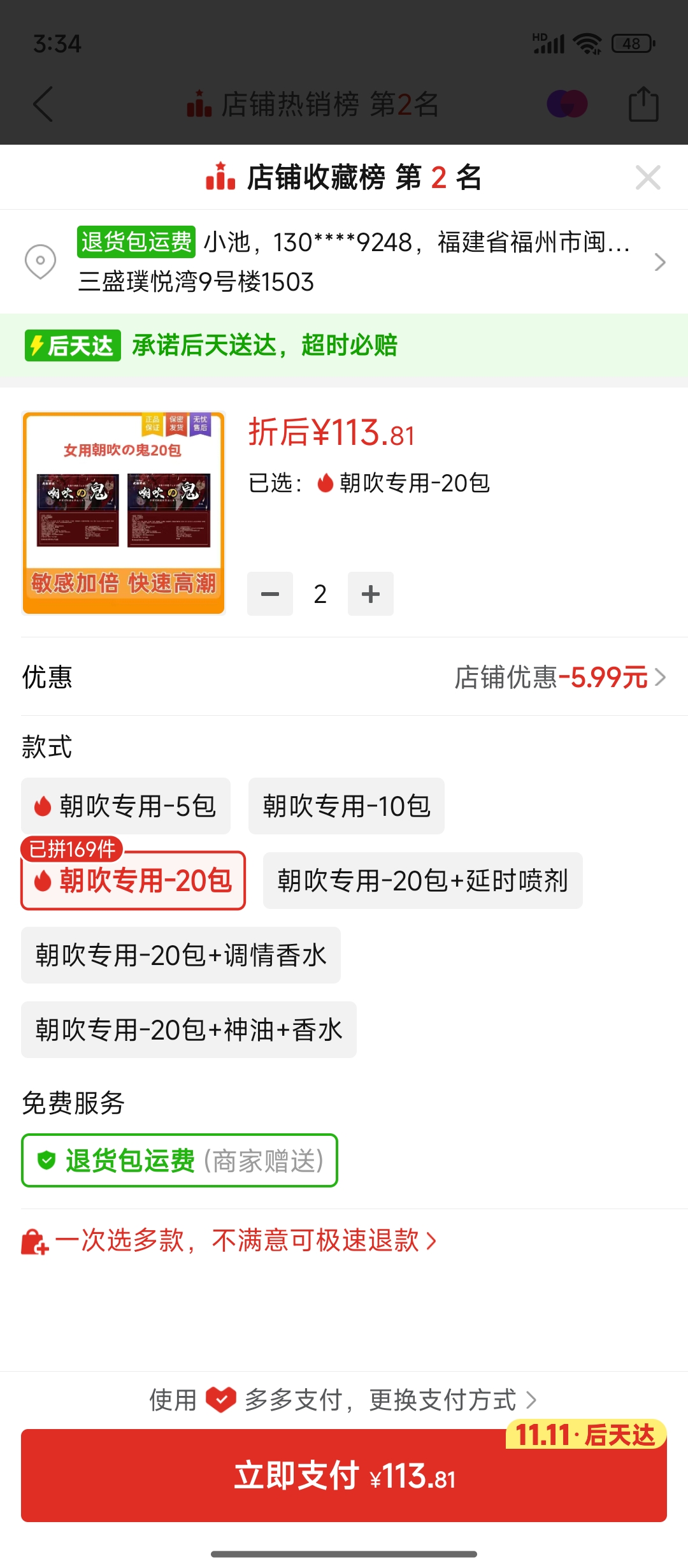Screen dimensions: 688x1568
Task: Increase quantity with the plus button
Action: pos(371,594)
